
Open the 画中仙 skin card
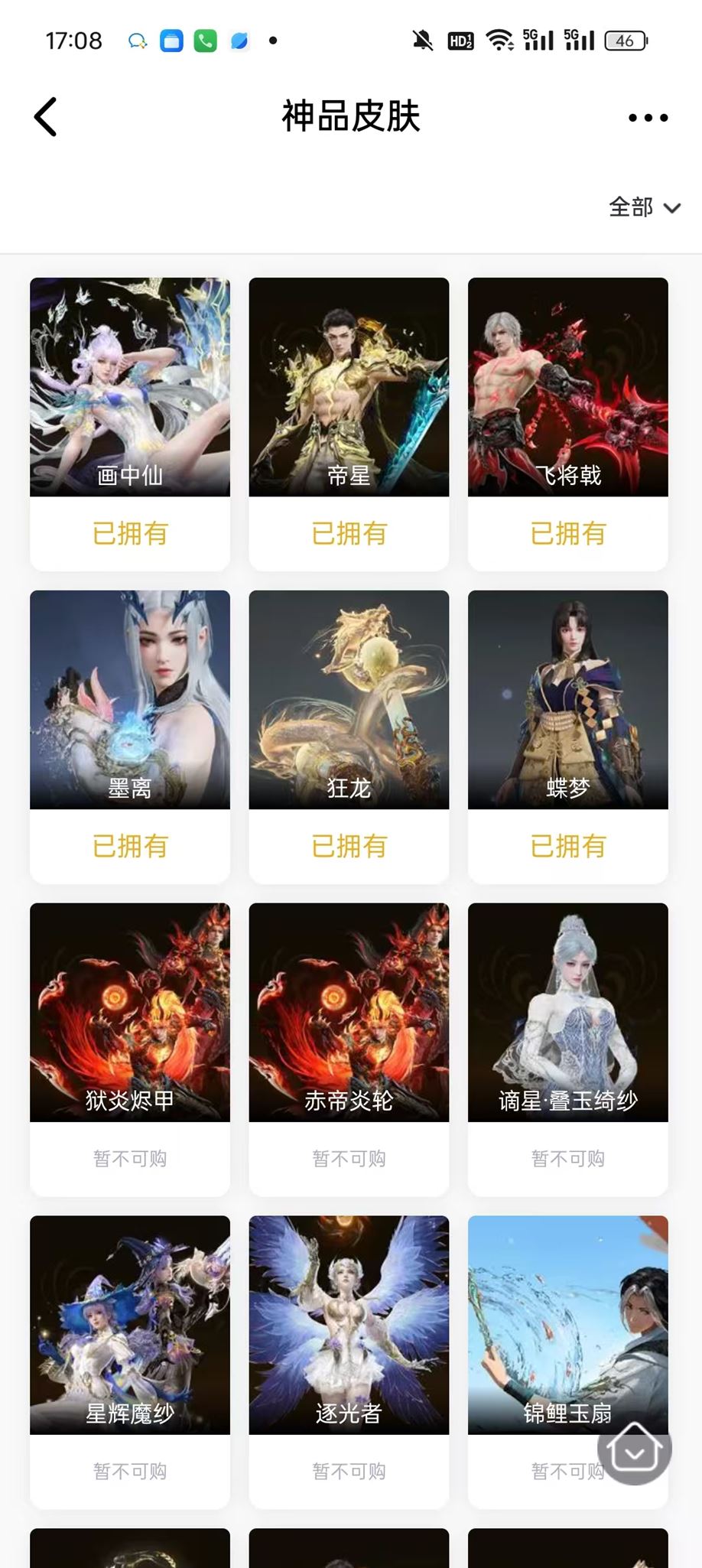click(130, 424)
